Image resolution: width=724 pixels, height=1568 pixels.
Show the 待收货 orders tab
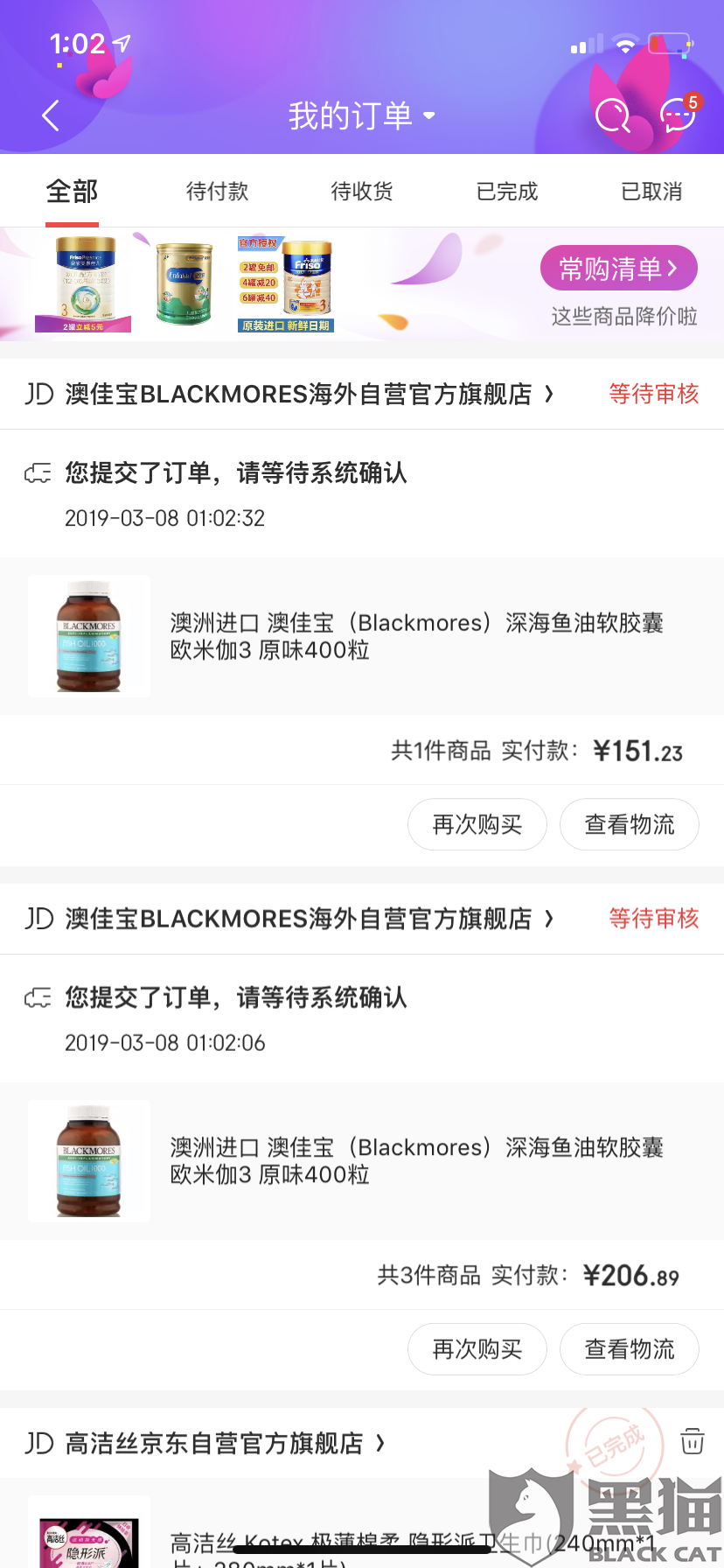(x=362, y=192)
